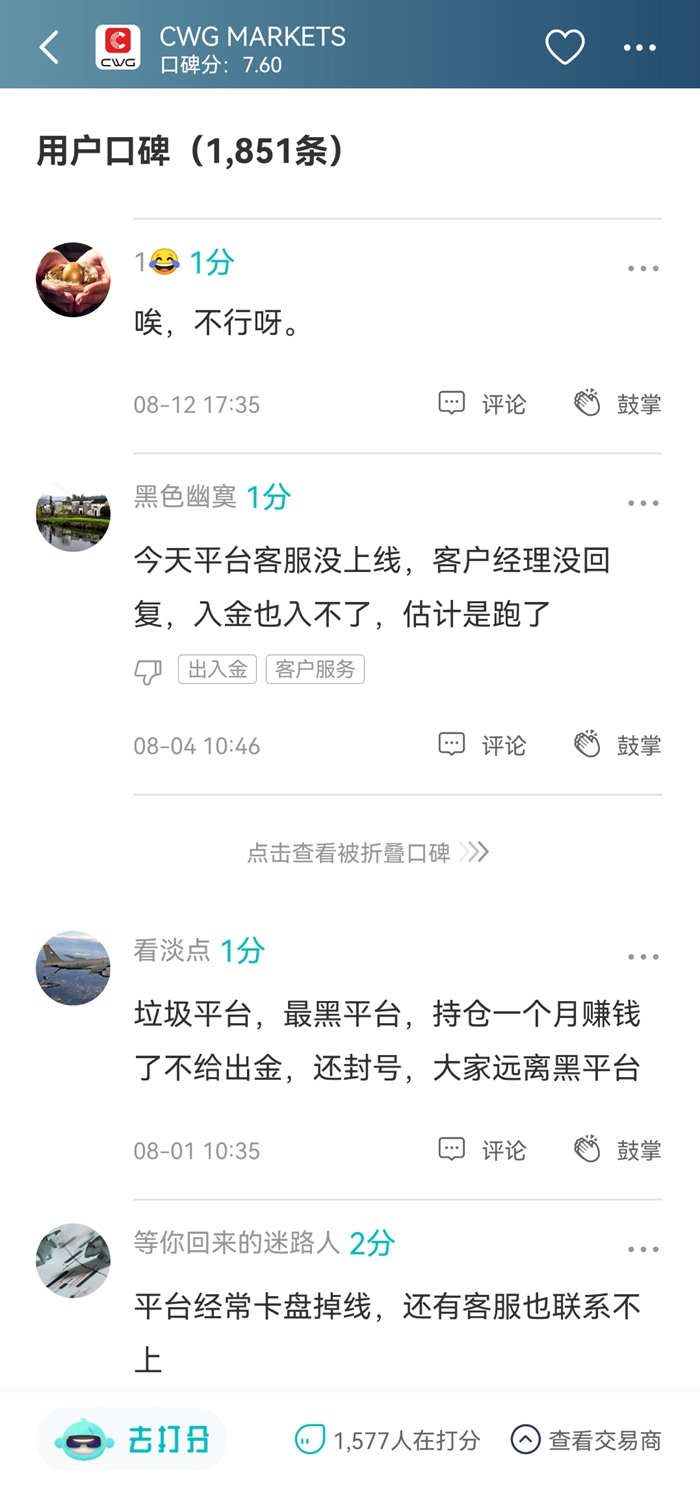The height and width of the screenshot is (1486, 700).
Task: Select the 出入金 tag
Action: 217,669
